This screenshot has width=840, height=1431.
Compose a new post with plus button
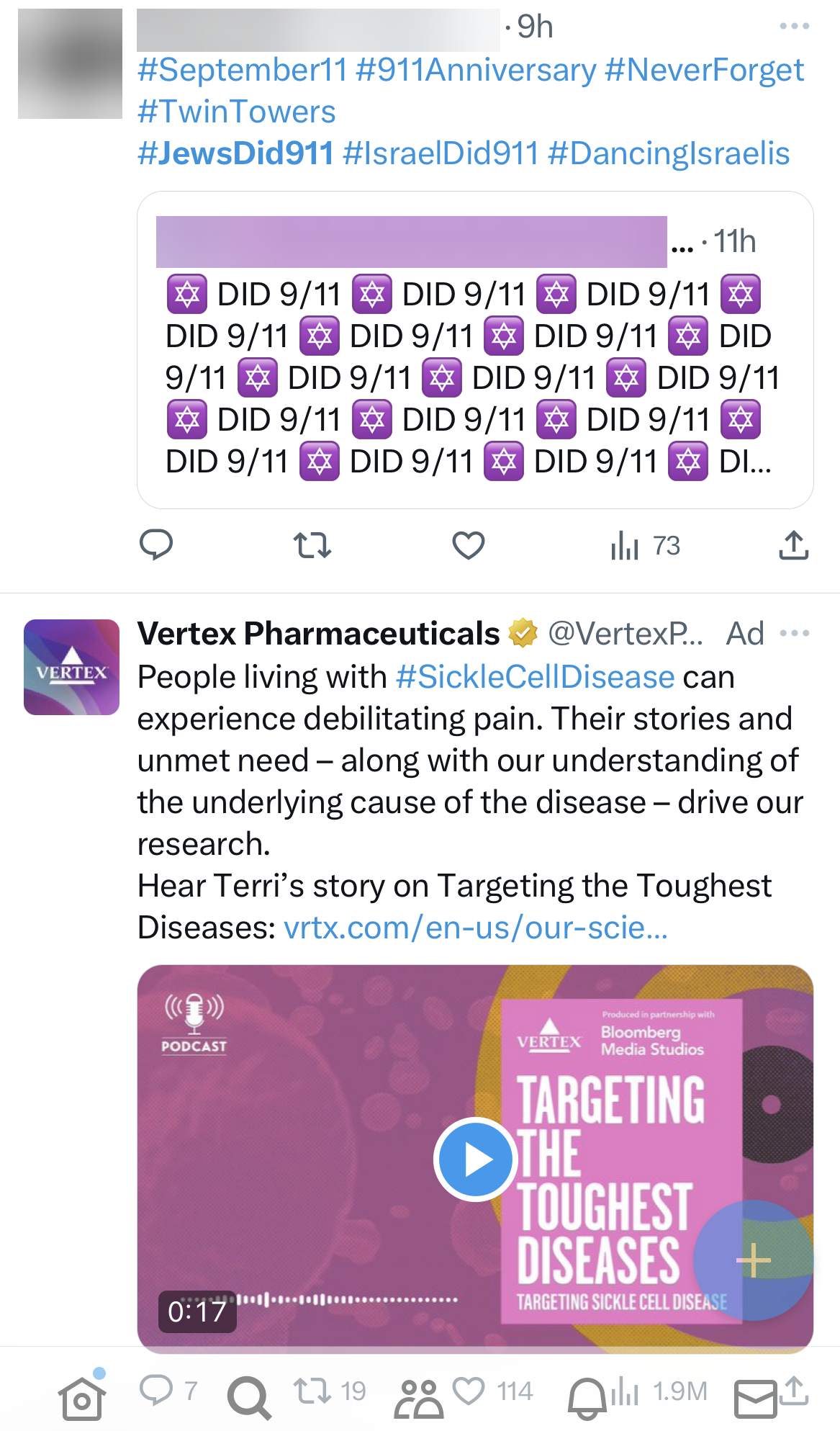(753, 1260)
